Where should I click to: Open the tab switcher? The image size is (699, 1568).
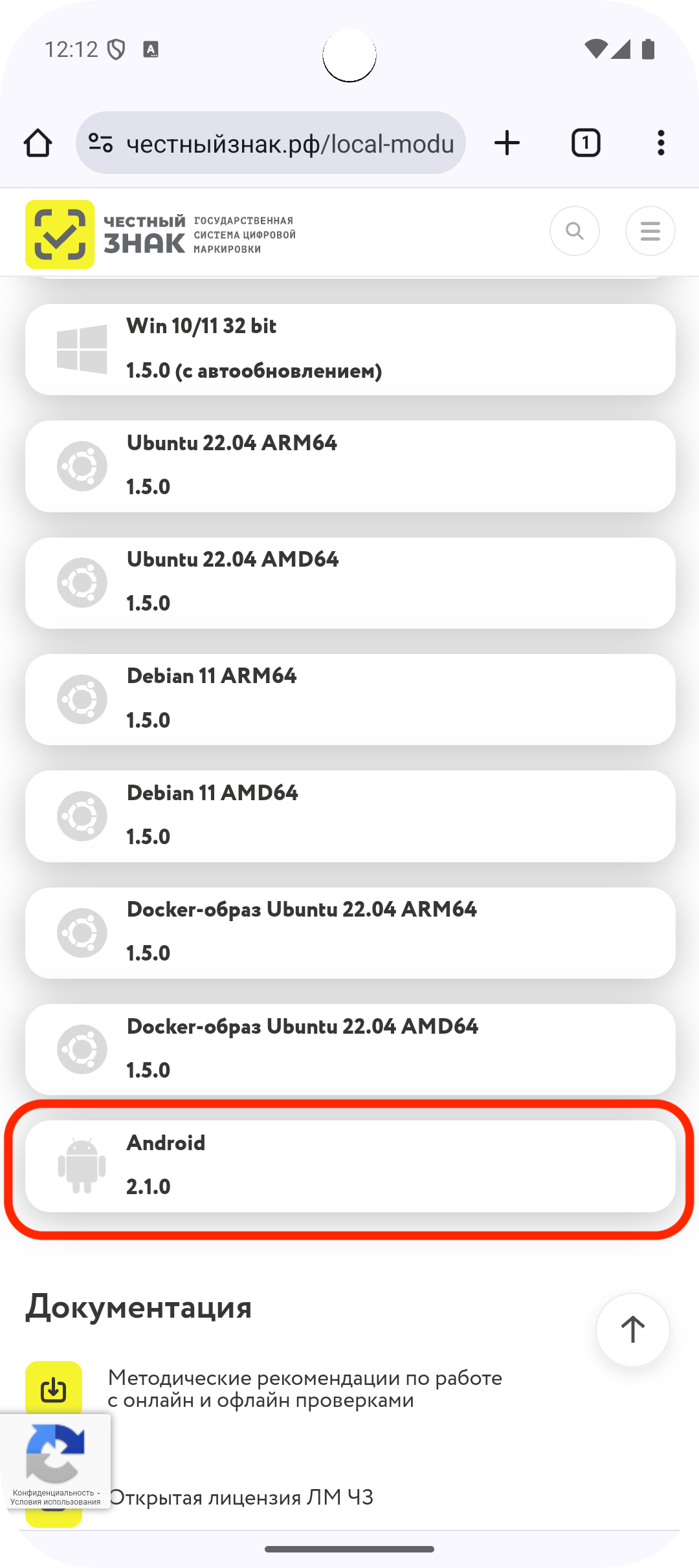click(585, 143)
